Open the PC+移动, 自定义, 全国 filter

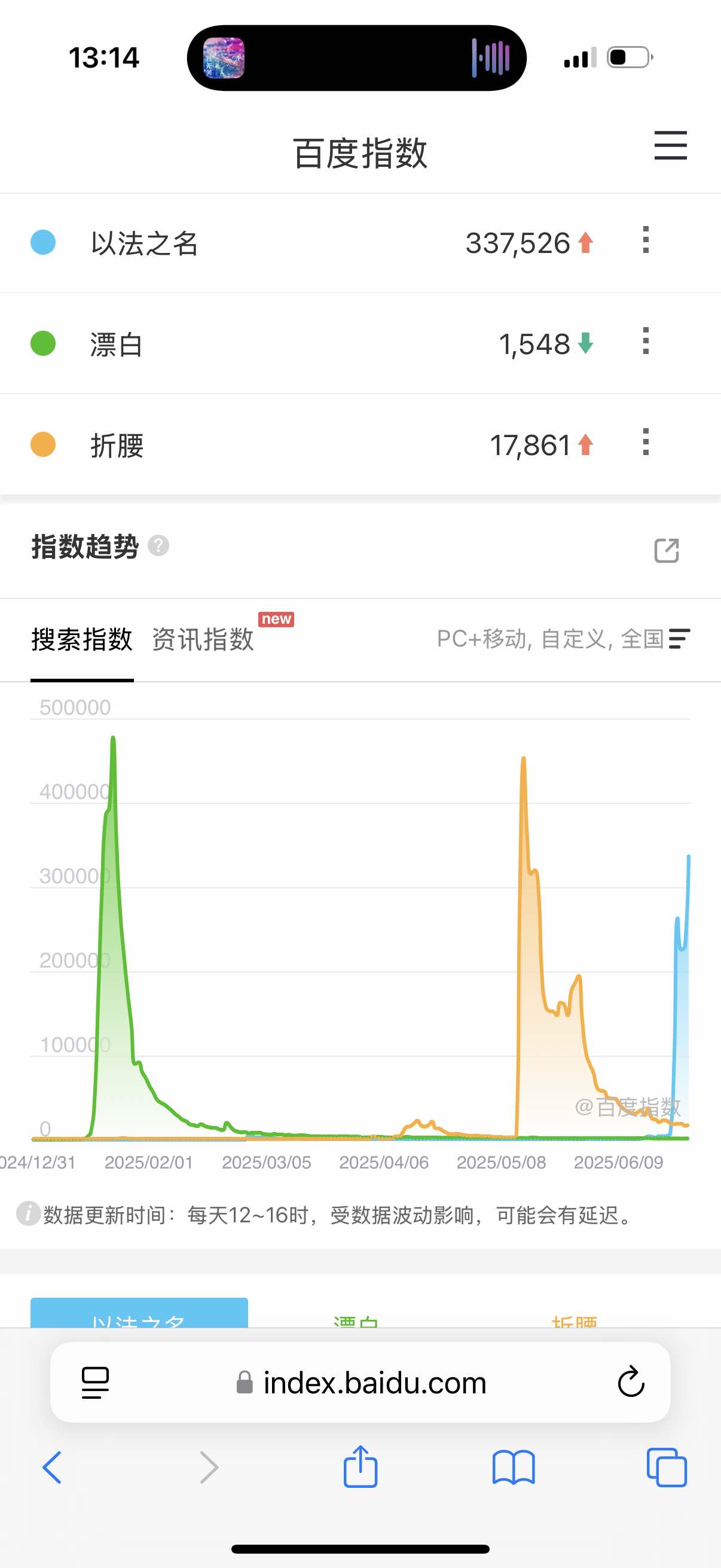(563, 639)
